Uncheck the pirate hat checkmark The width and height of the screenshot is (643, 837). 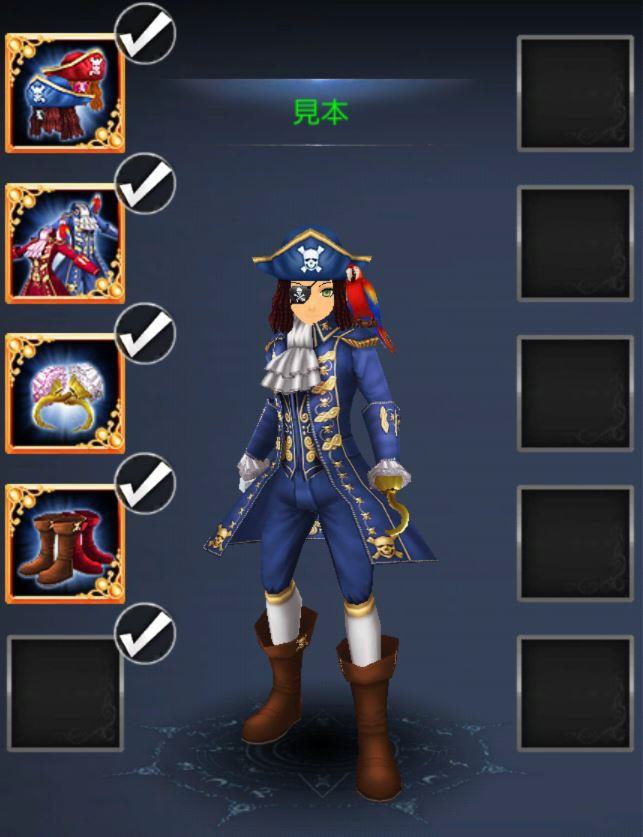tap(146, 33)
